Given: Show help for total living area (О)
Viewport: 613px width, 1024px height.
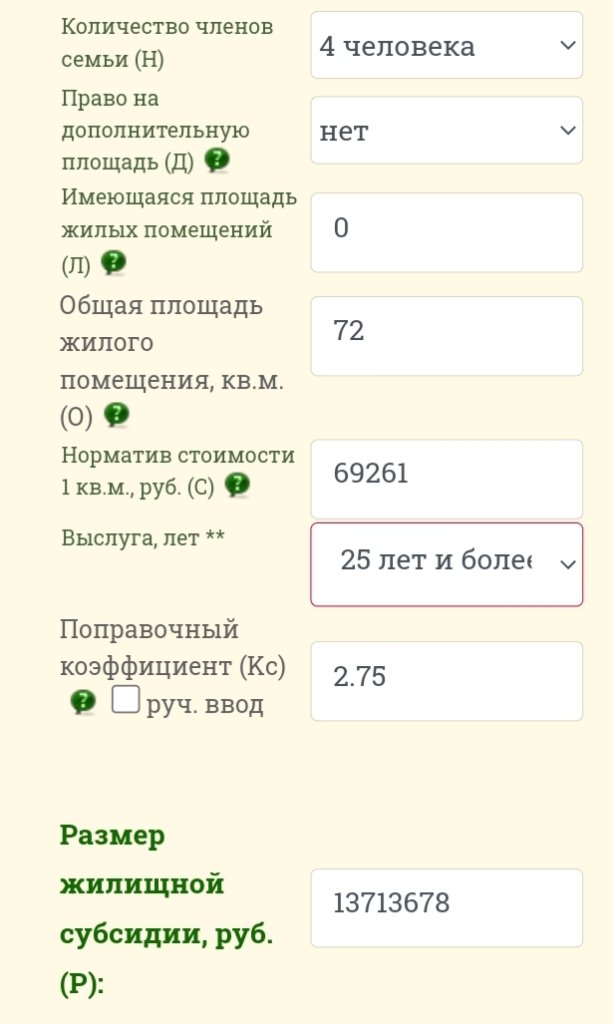Looking at the screenshot, I should [117, 414].
